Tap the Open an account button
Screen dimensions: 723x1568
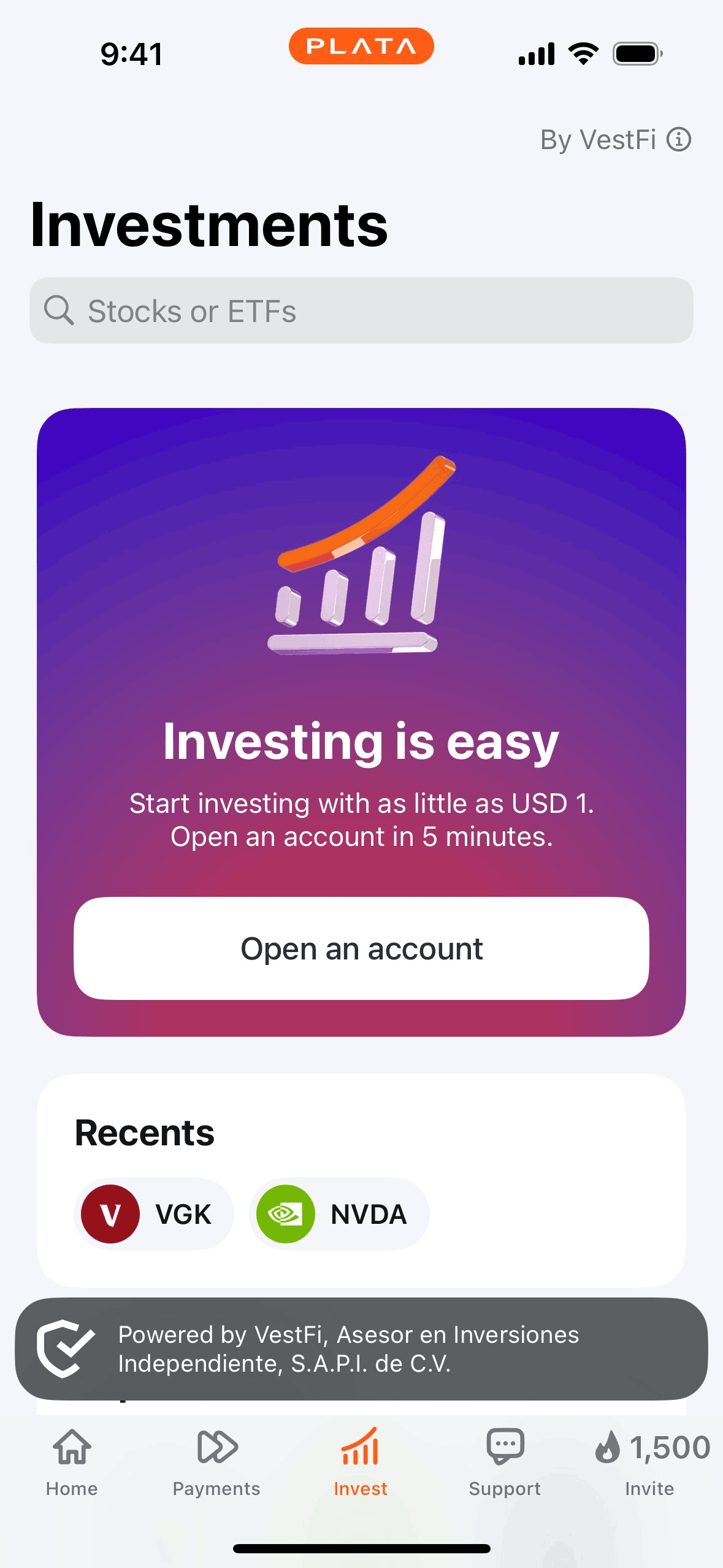pos(361,948)
